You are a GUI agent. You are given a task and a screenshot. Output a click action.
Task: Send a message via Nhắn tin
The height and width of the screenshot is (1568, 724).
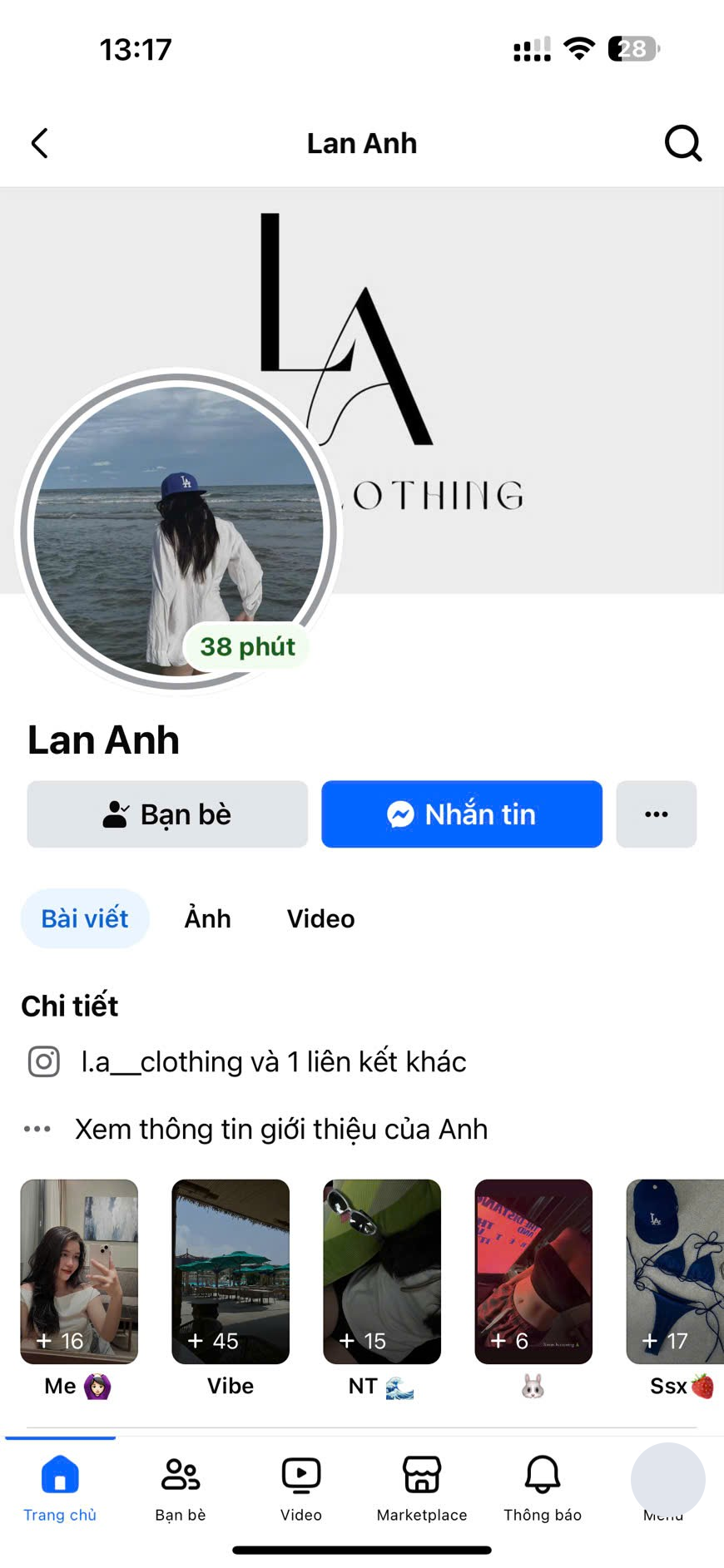click(462, 814)
